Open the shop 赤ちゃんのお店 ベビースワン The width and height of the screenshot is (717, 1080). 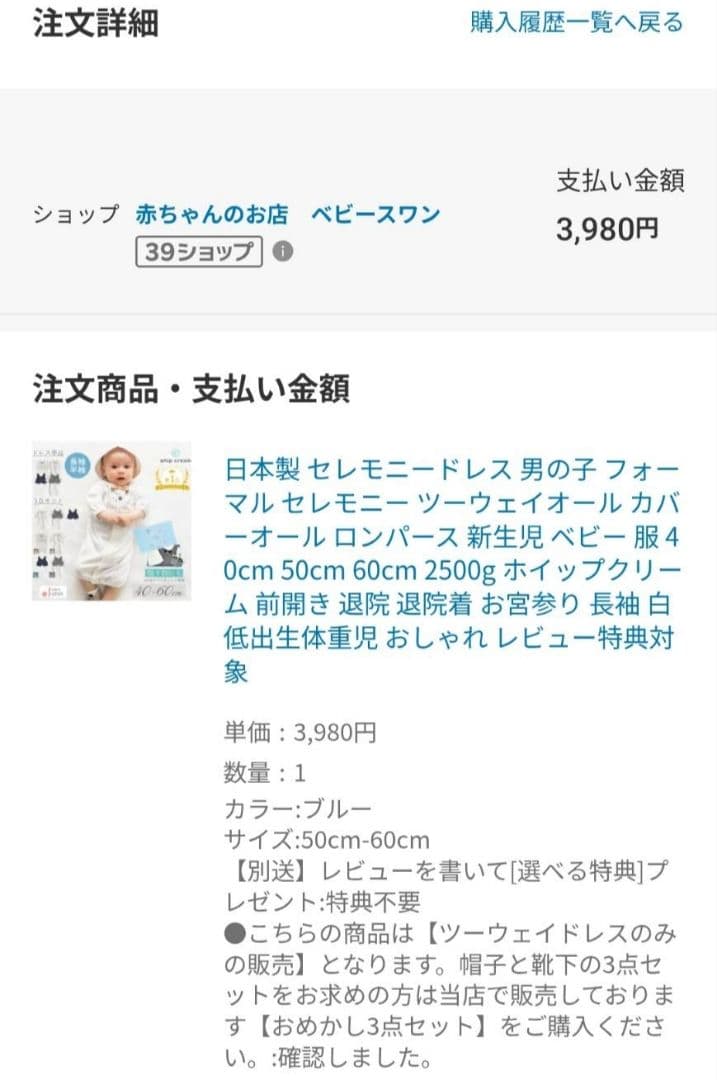pyautogui.click(x=288, y=214)
